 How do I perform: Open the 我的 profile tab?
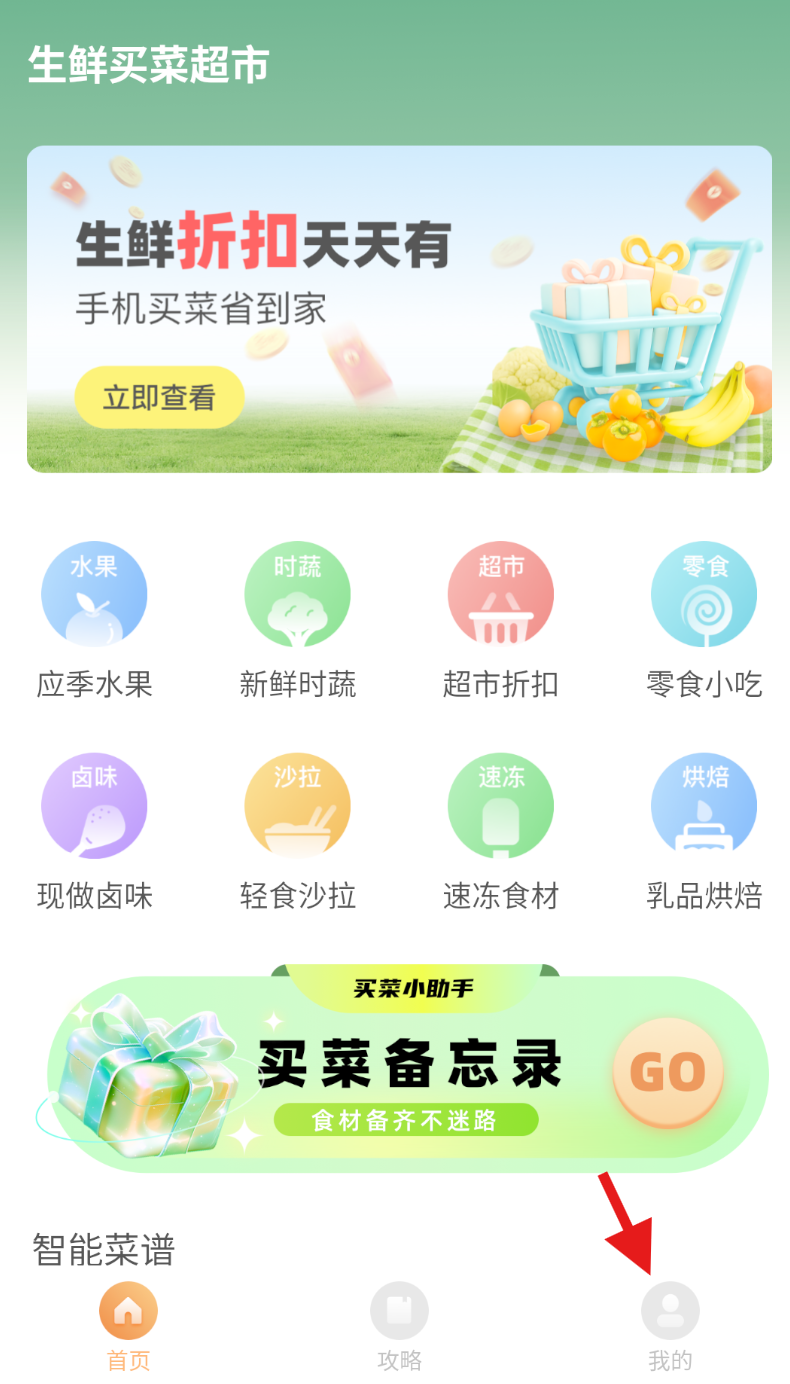click(x=670, y=1320)
